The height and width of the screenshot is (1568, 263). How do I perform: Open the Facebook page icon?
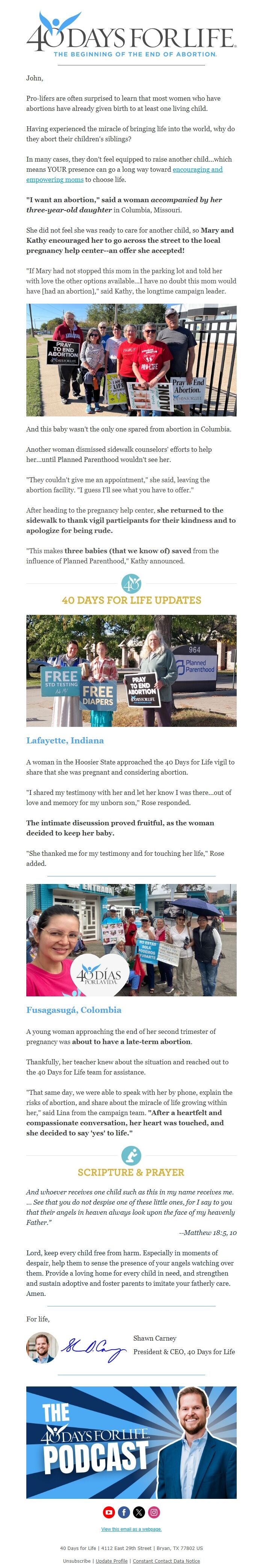124,1511
